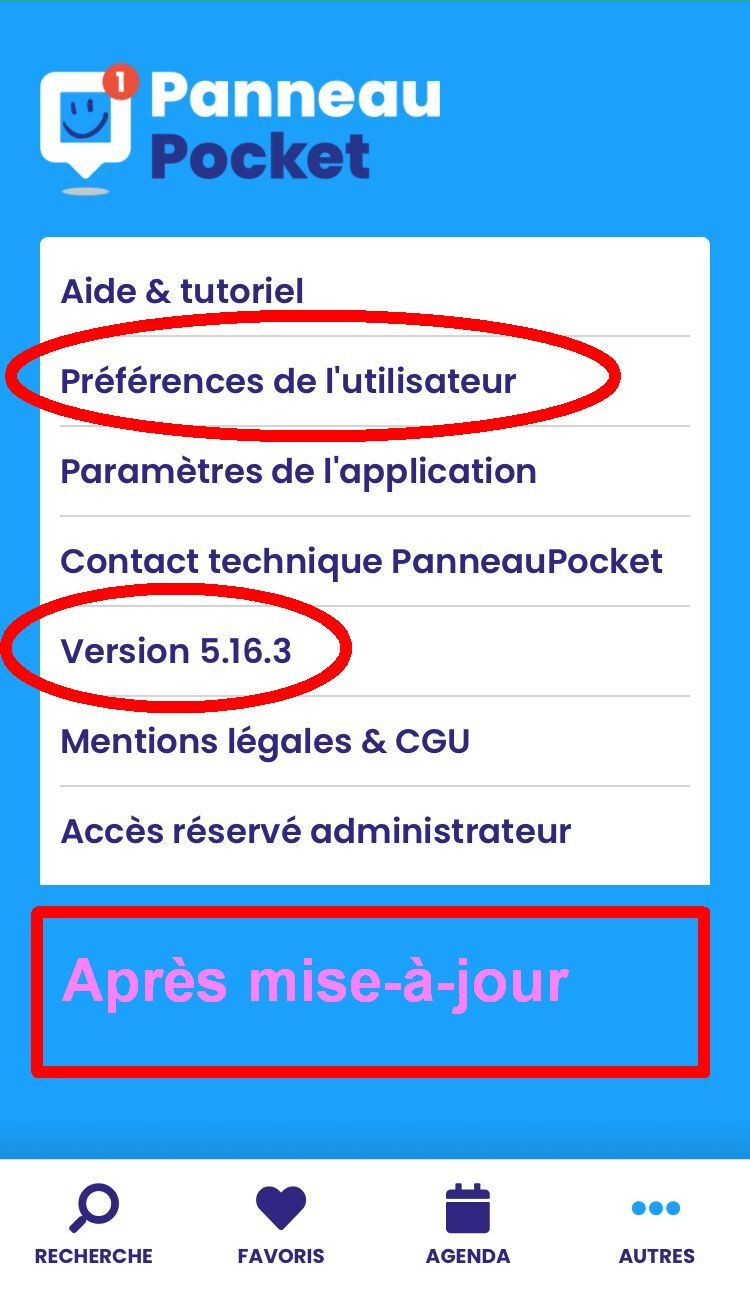750x1295 pixels.
Task: Open Accès réservé administrateur
Action: (315, 831)
